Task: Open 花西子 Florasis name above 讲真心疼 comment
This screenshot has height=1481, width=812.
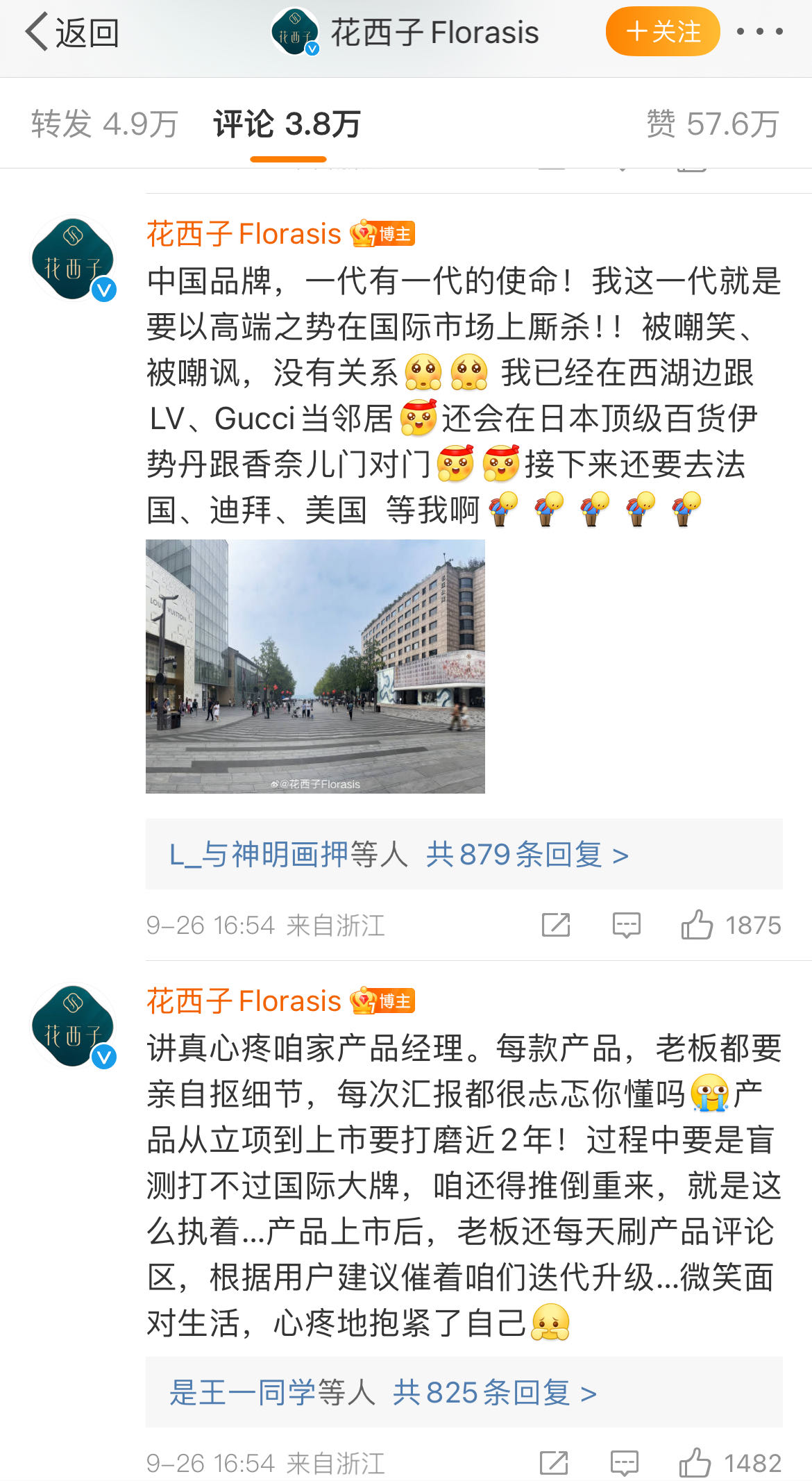Action: 244,1001
